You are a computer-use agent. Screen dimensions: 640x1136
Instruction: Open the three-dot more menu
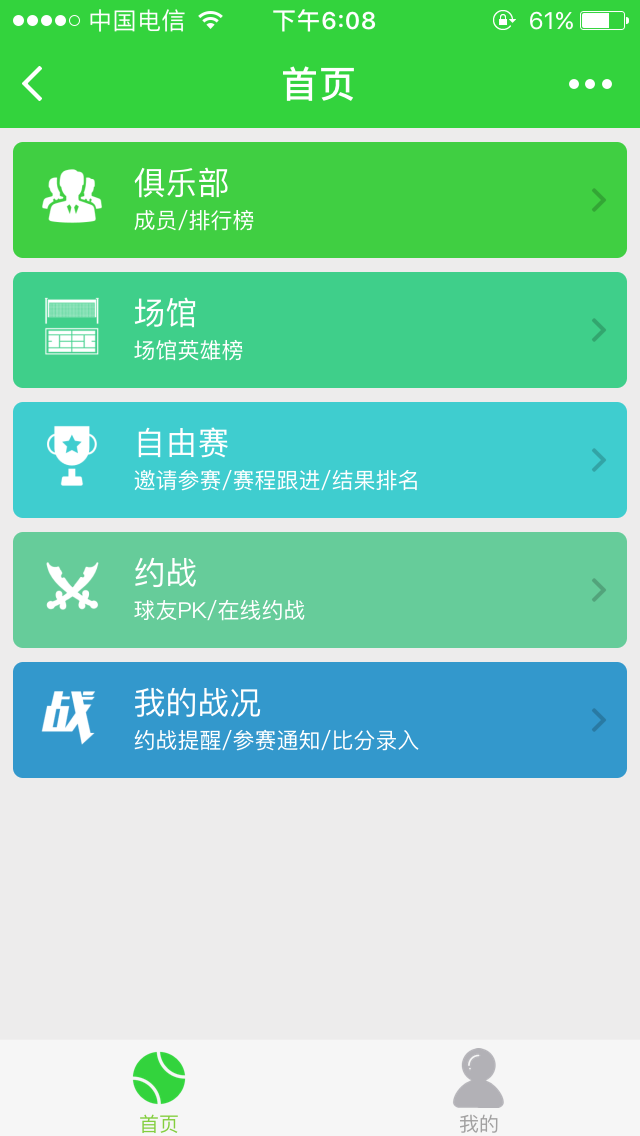click(x=590, y=85)
